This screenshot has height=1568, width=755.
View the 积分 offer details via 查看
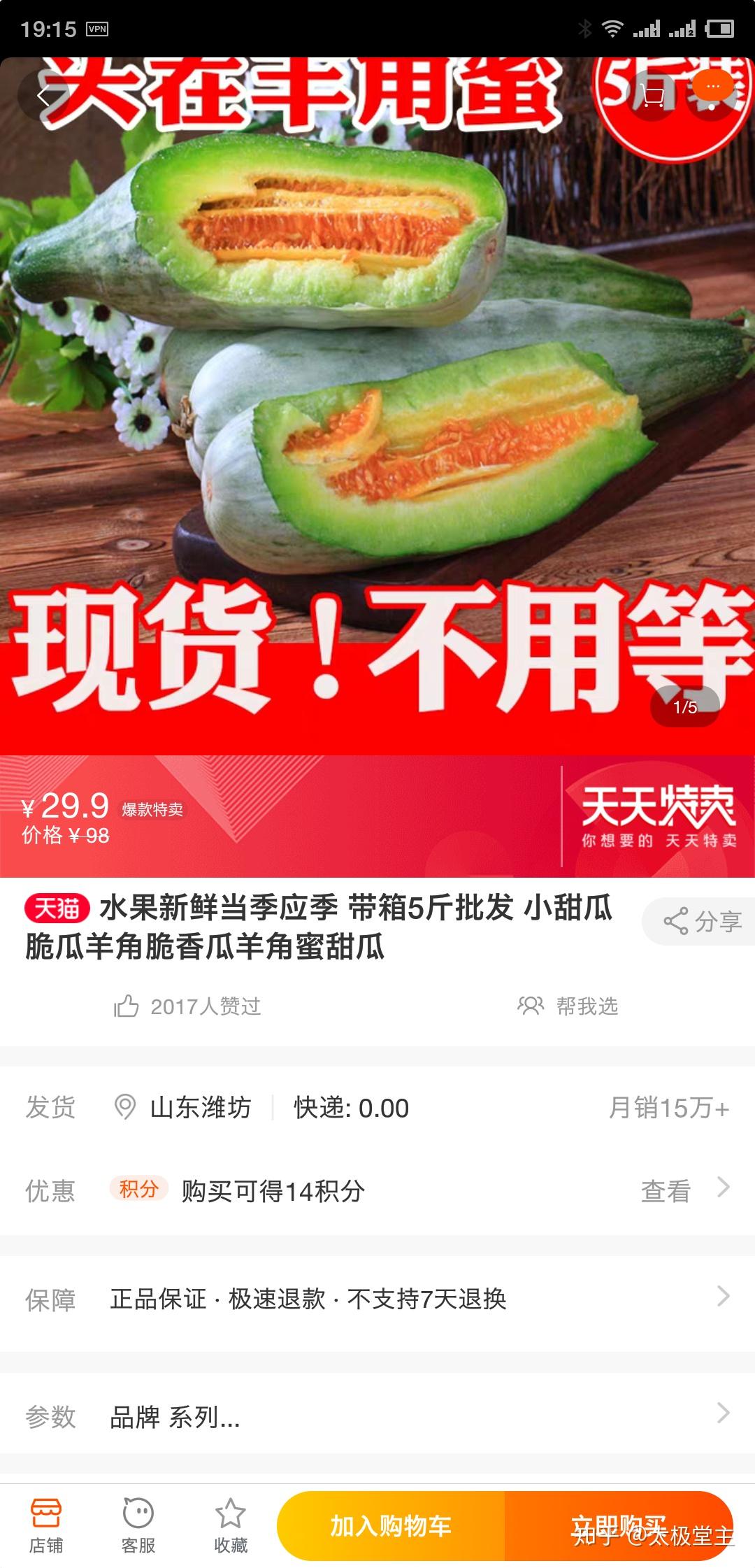click(x=685, y=1190)
